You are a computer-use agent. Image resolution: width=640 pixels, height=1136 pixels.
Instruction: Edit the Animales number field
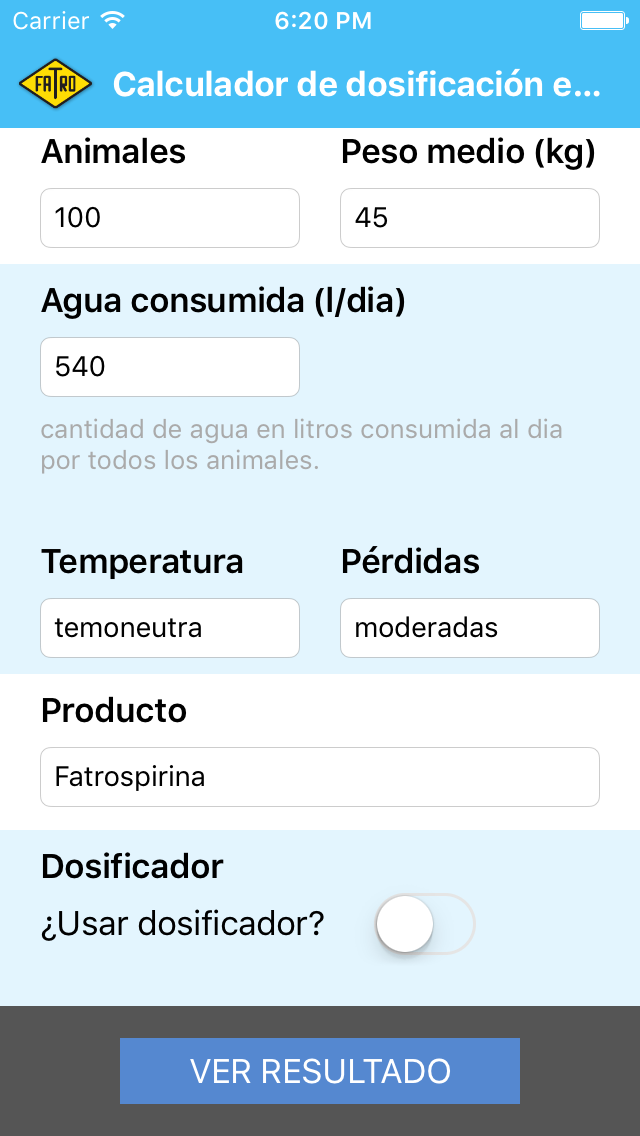[170, 218]
